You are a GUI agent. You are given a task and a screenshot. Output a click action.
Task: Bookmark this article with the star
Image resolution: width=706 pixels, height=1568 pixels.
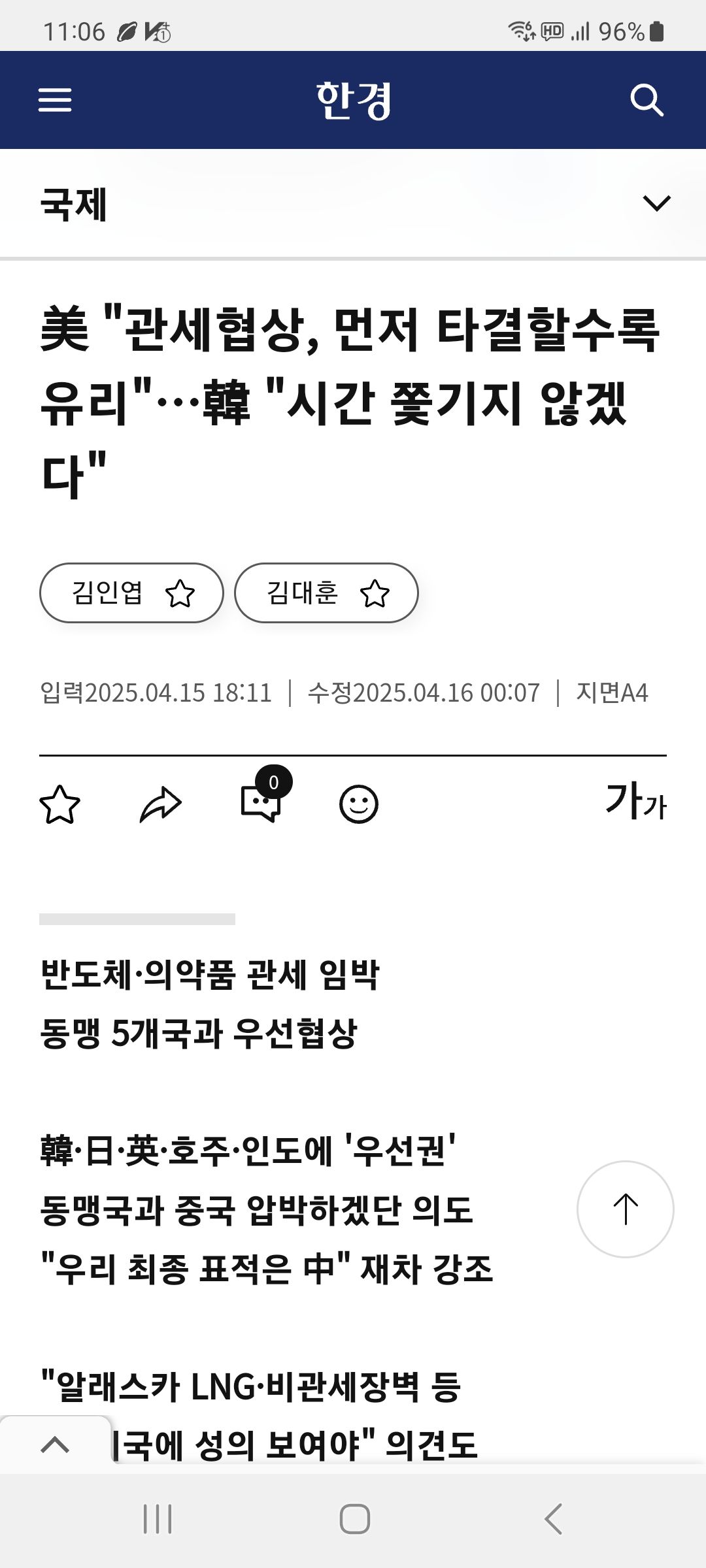coord(59,804)
